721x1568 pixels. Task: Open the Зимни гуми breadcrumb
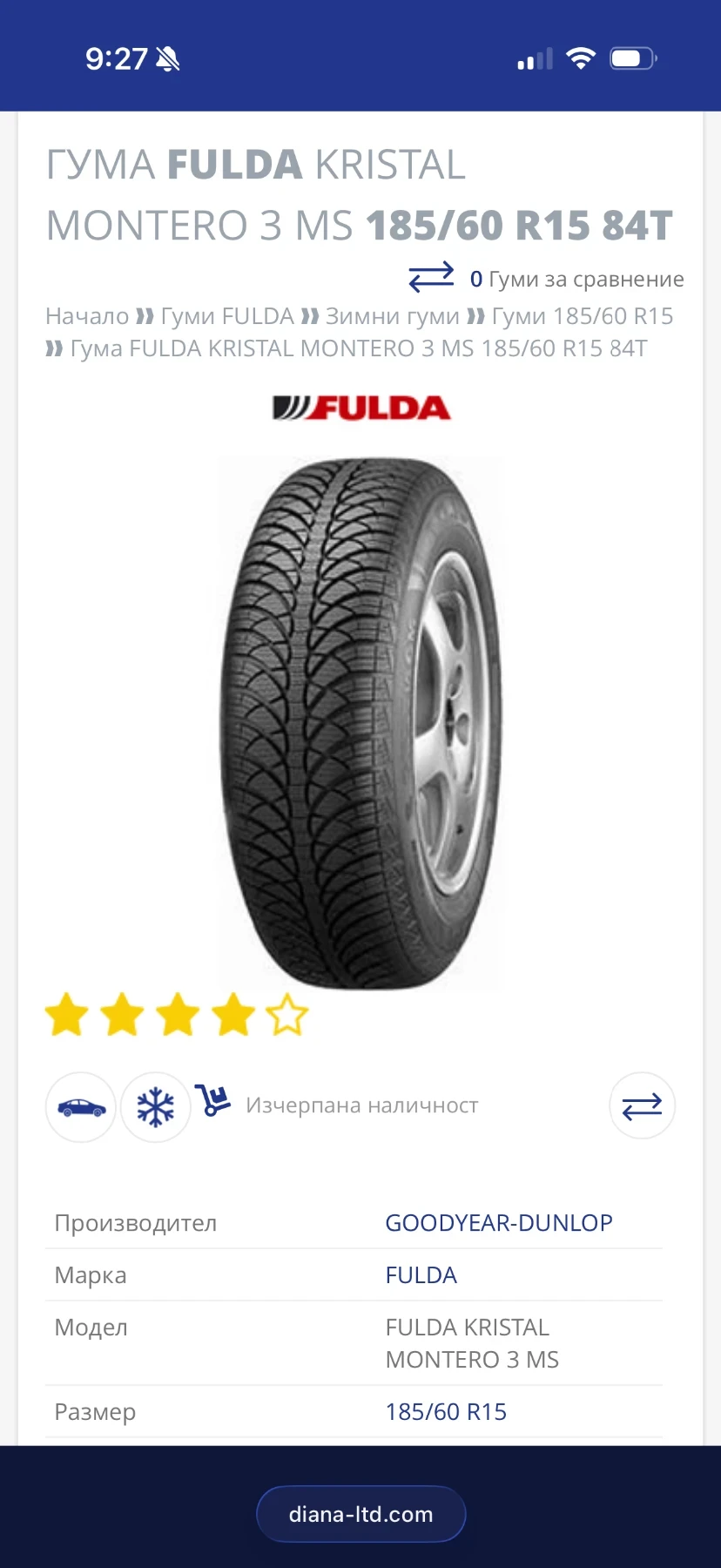(392, 315)
